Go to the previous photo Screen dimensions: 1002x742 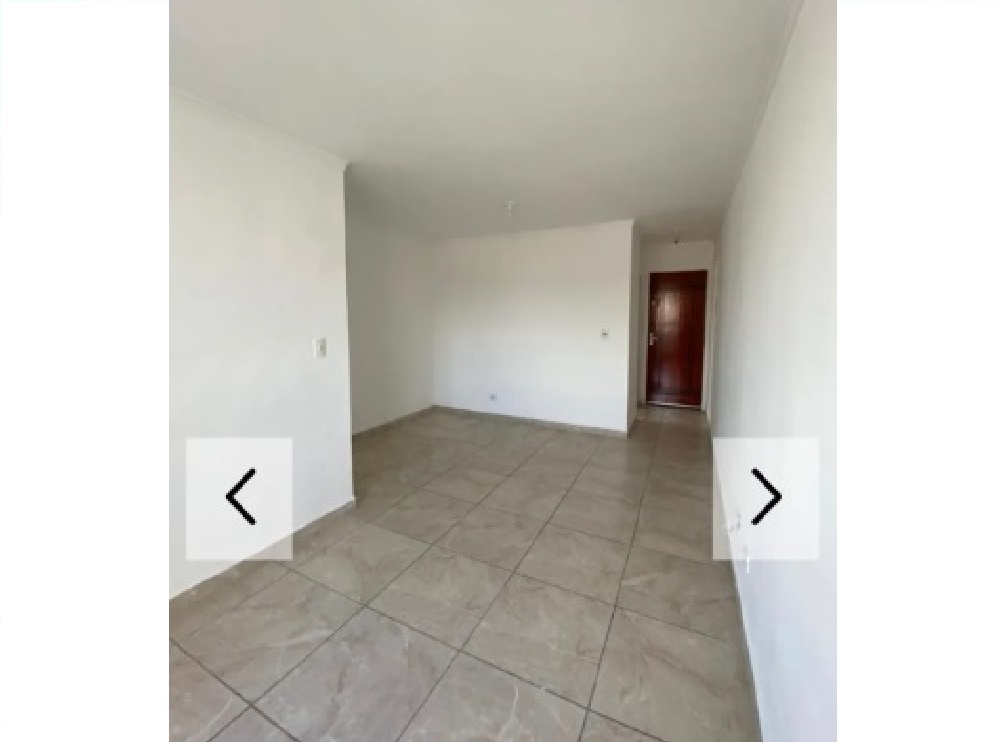[239, 497]
